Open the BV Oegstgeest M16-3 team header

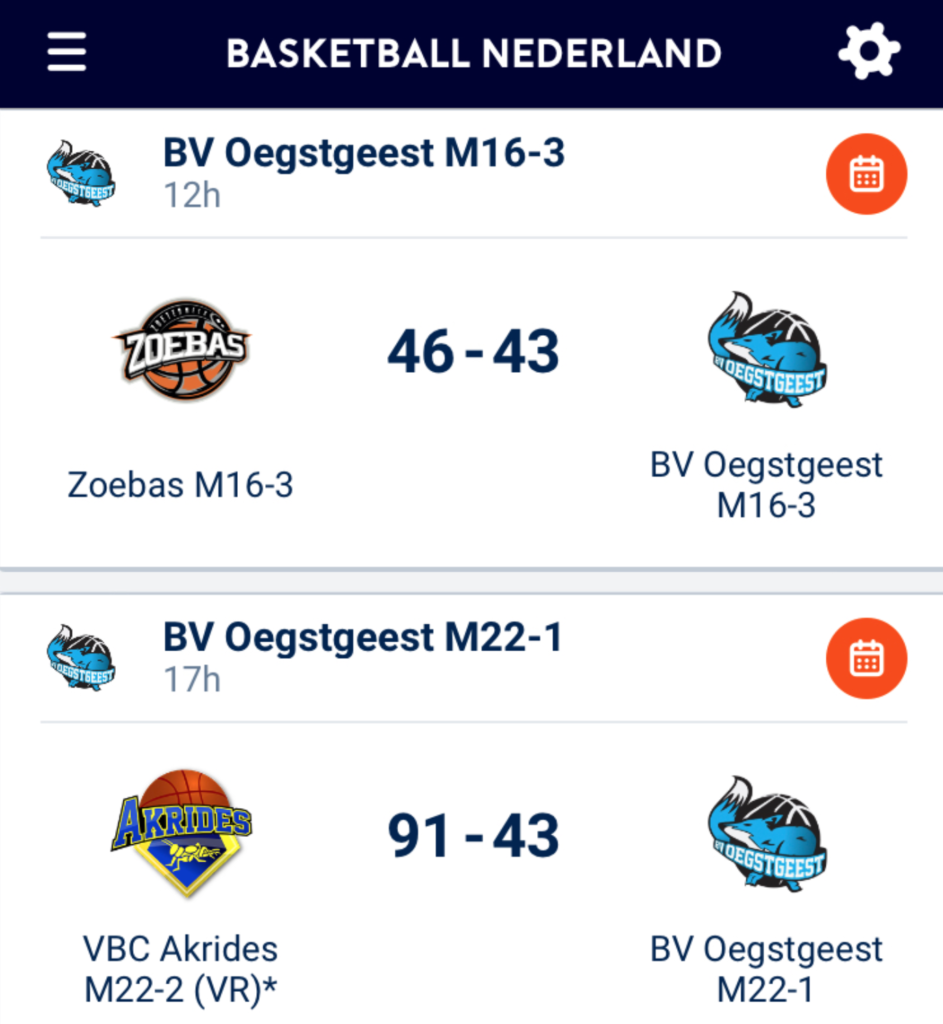(x=363, y=172)
